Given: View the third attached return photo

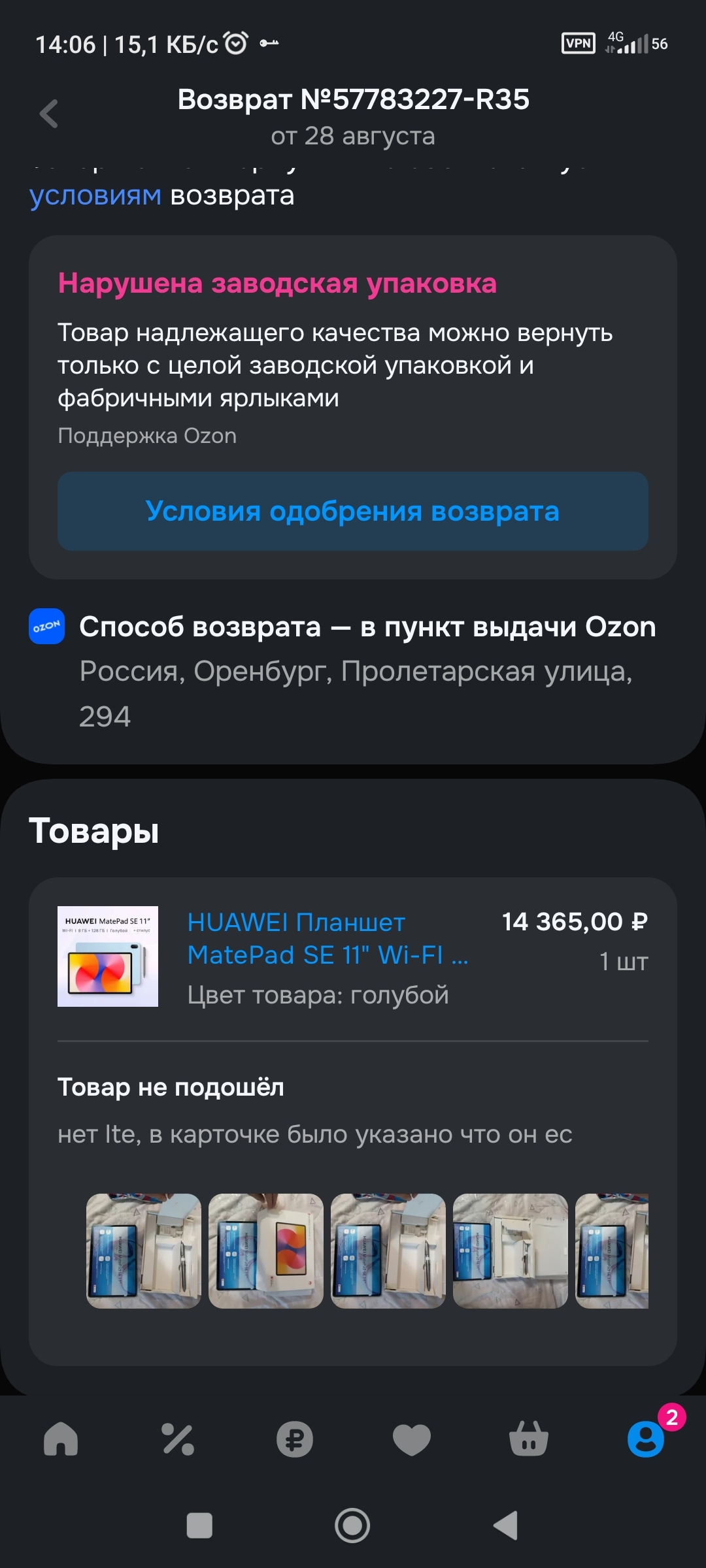Looking at the screenshot, I should pos(388,1250).
